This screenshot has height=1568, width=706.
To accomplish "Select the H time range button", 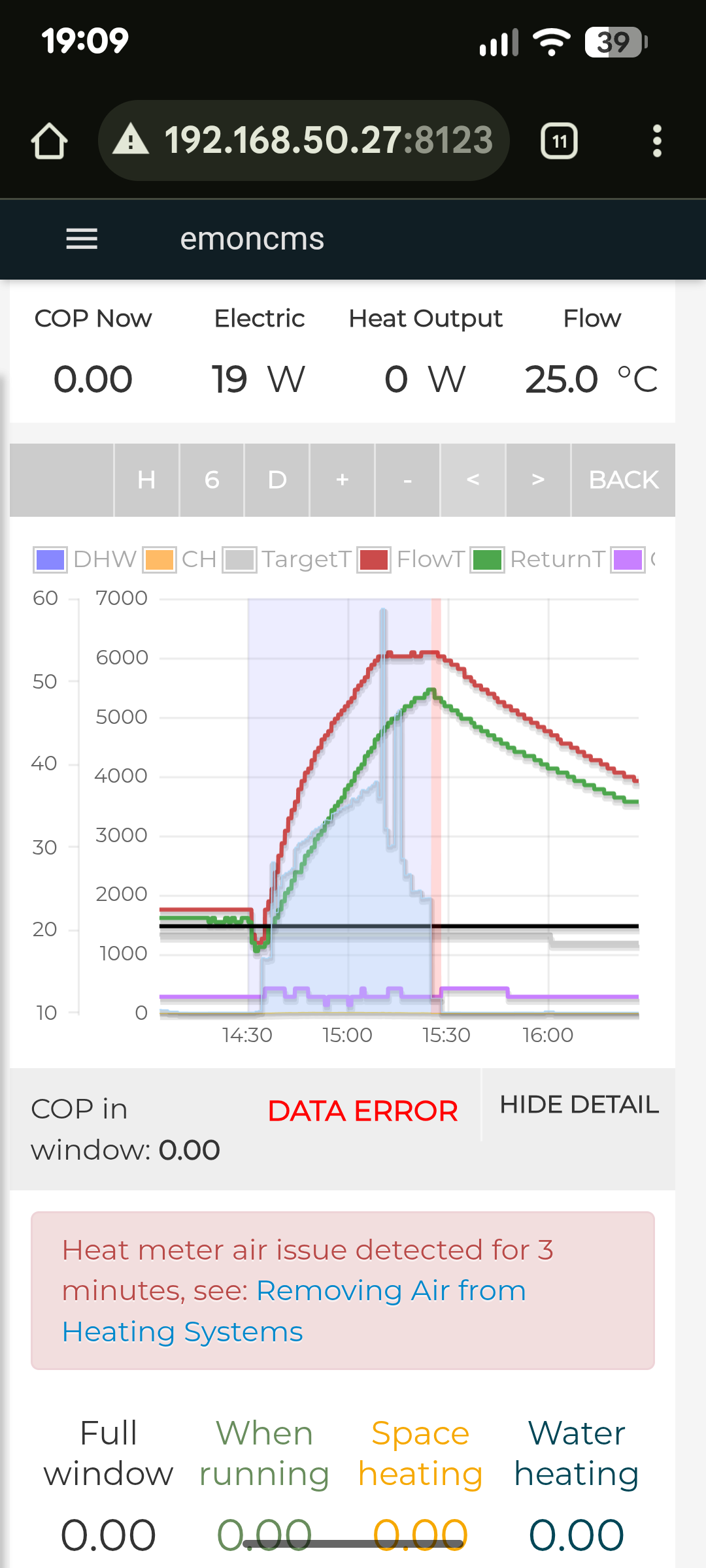I will (146, 480).
